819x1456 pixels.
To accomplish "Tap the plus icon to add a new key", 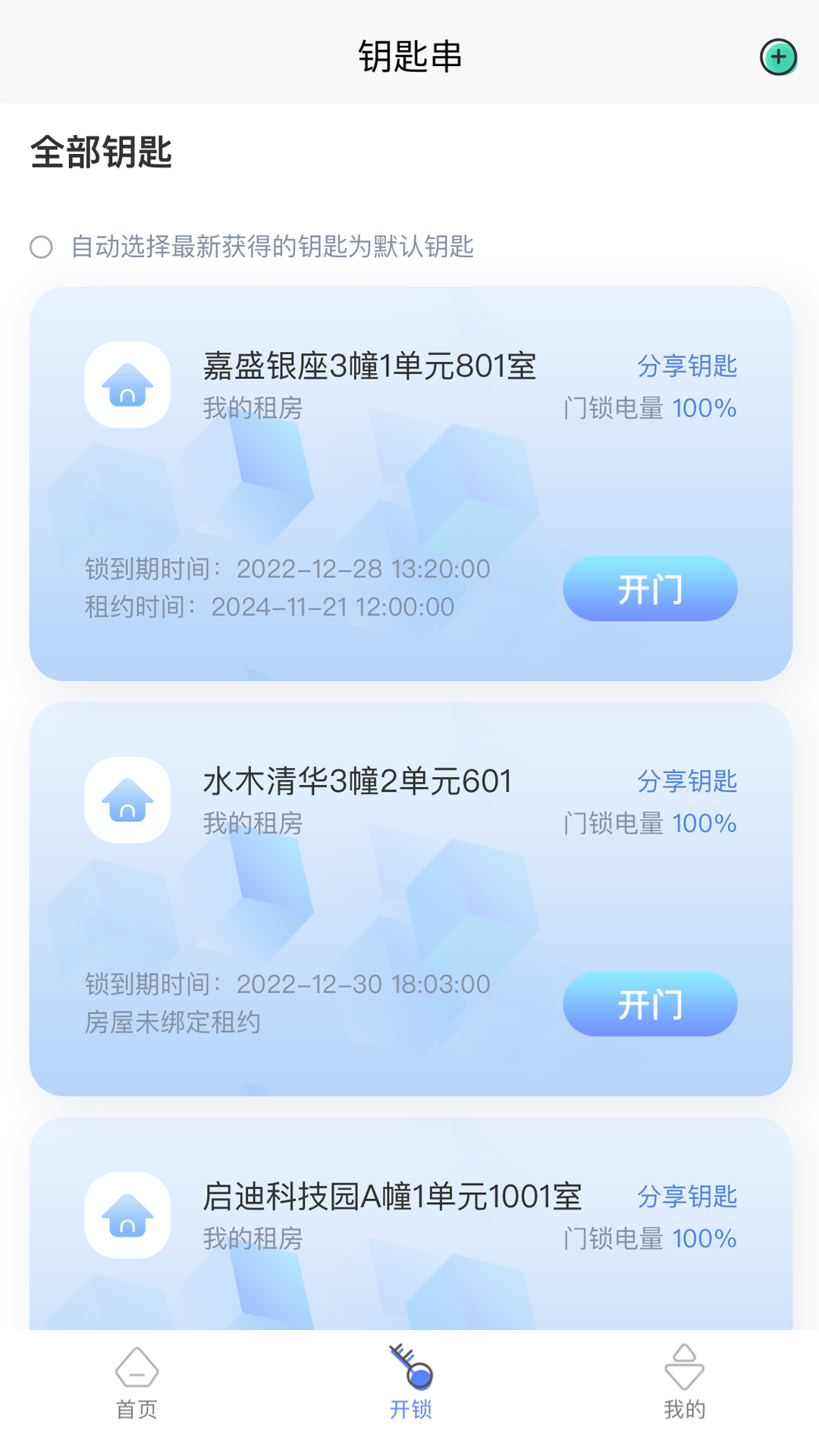I will (778, 57).
